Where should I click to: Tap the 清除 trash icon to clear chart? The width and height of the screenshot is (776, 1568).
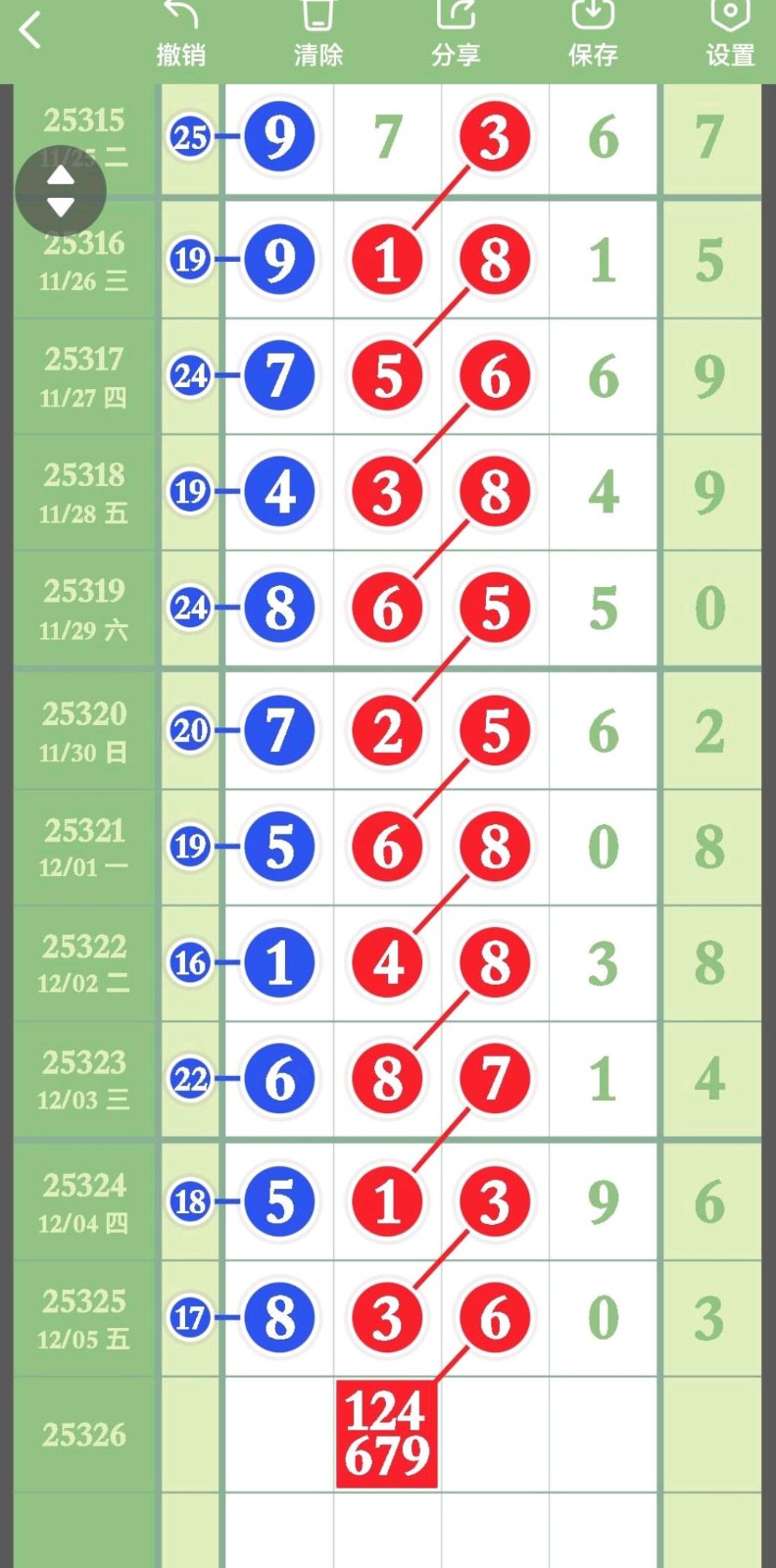[x=317, y=29]
